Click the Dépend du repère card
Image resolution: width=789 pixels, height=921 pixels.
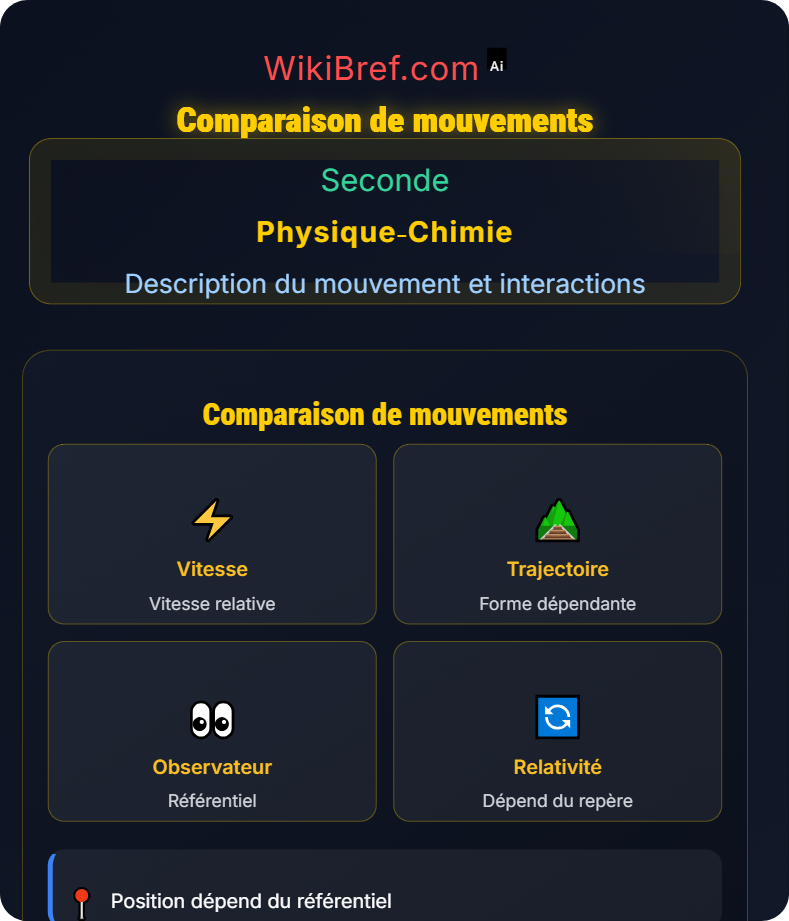[557, 731]
